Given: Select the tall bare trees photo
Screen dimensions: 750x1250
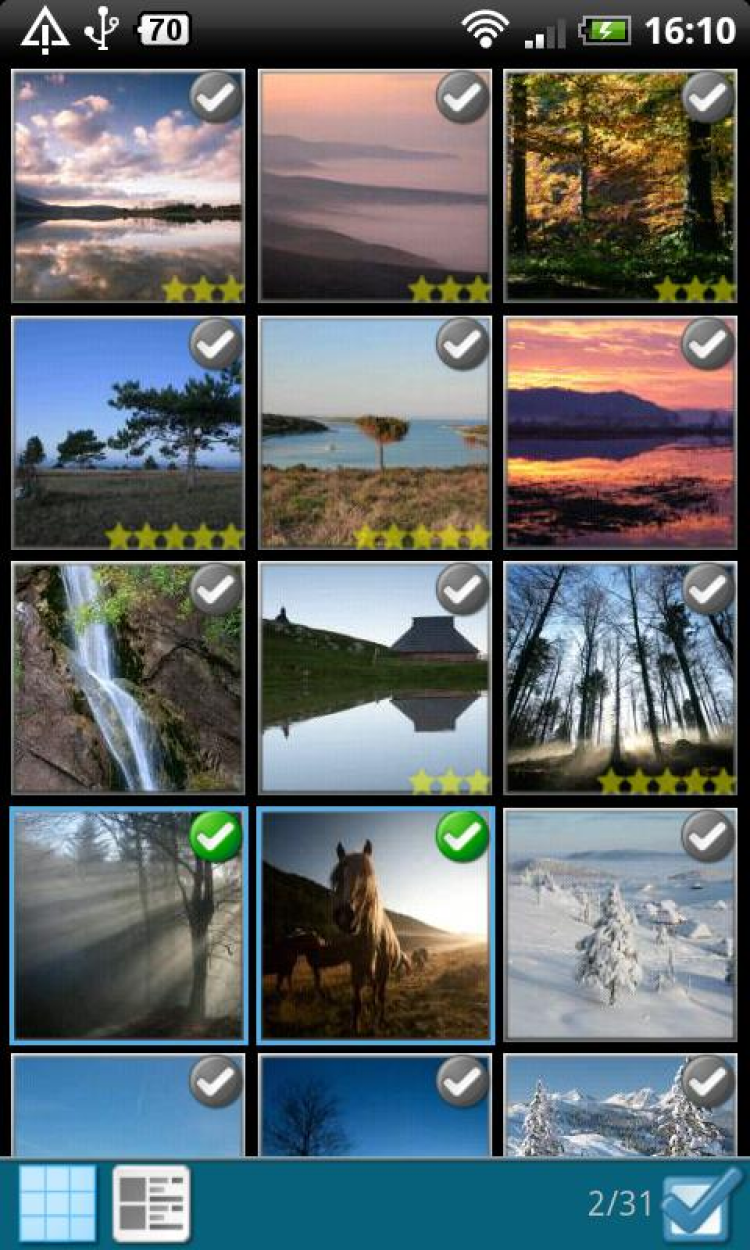Looking at the screenshot, I should 708,590.
